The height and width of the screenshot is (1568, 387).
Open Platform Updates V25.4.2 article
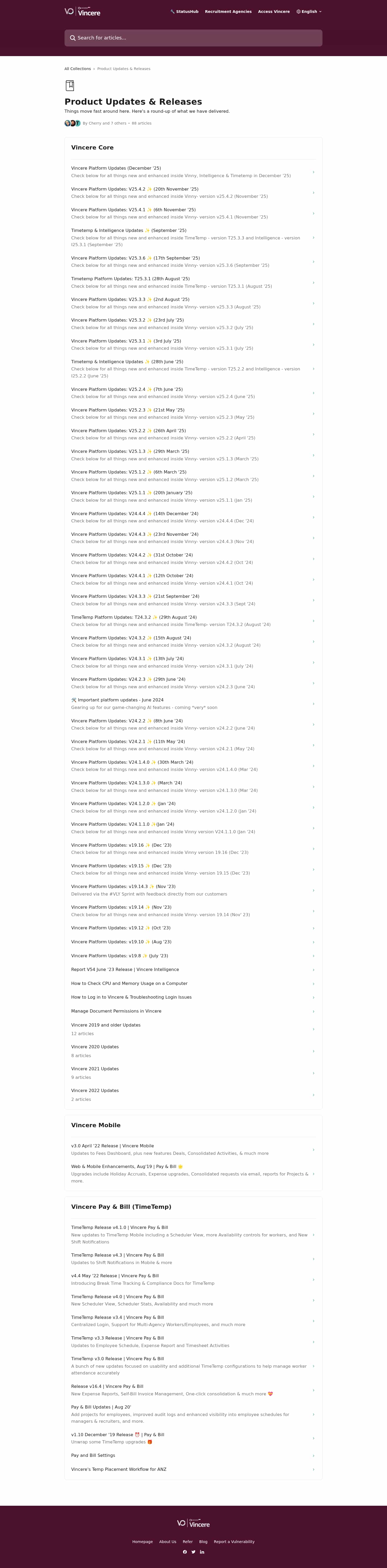coord(134,189)
